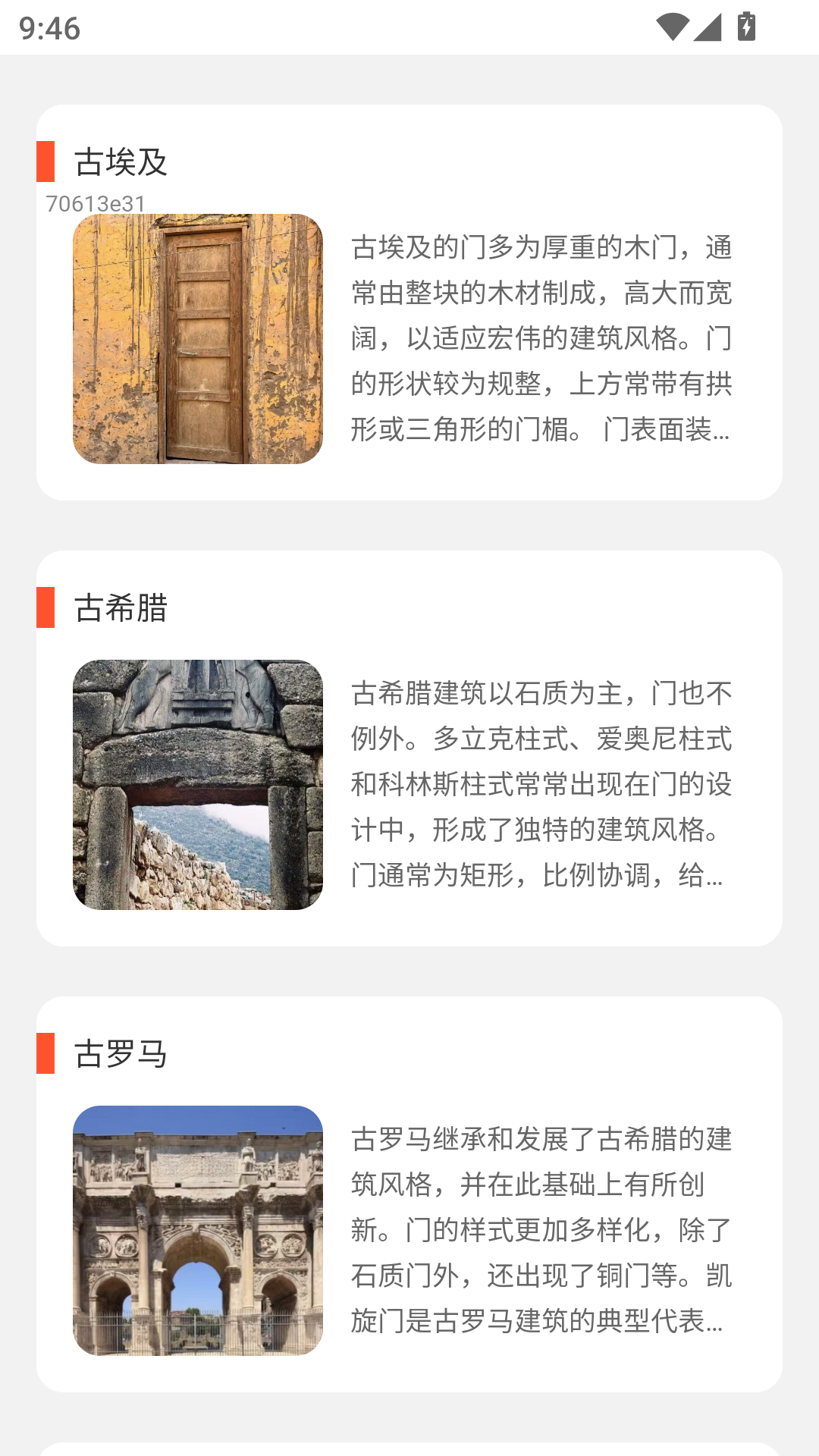Viewport: 819px width, 1456px height.
Task: Tap the red marker beside 古埃及 title
Action: [x=45, y=159]
